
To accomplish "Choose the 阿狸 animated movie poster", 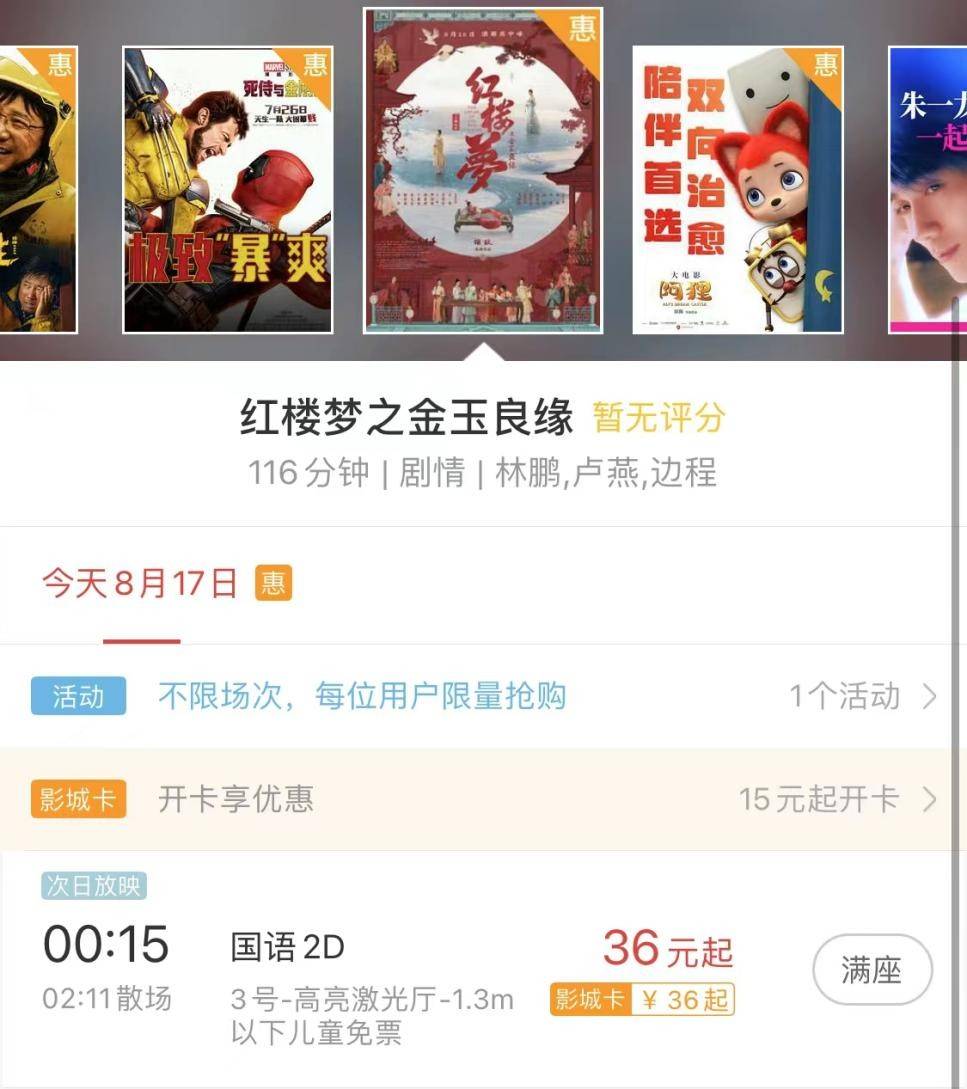I will click(x=738, y=190).
